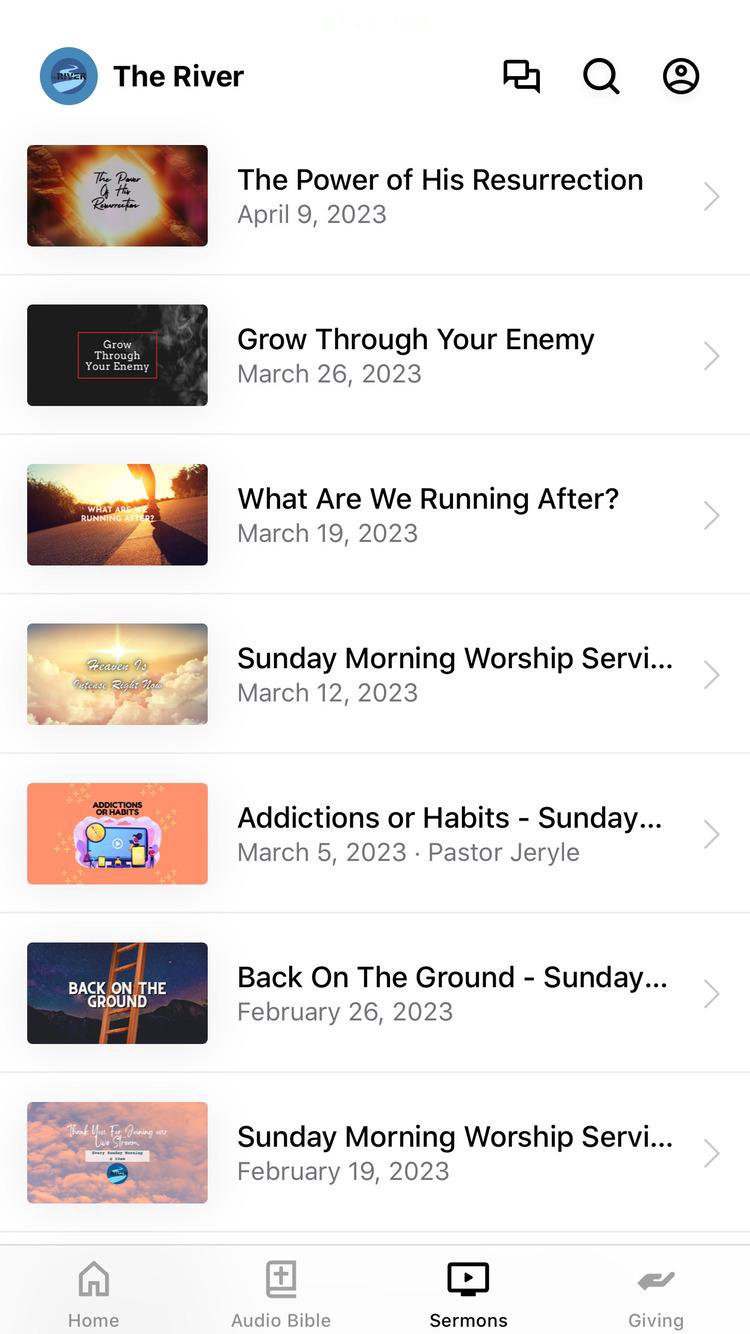Viewport: 750px width, 1334px height.
Task: Open the March 12, 2023 worship service
Action: (454, 674)
